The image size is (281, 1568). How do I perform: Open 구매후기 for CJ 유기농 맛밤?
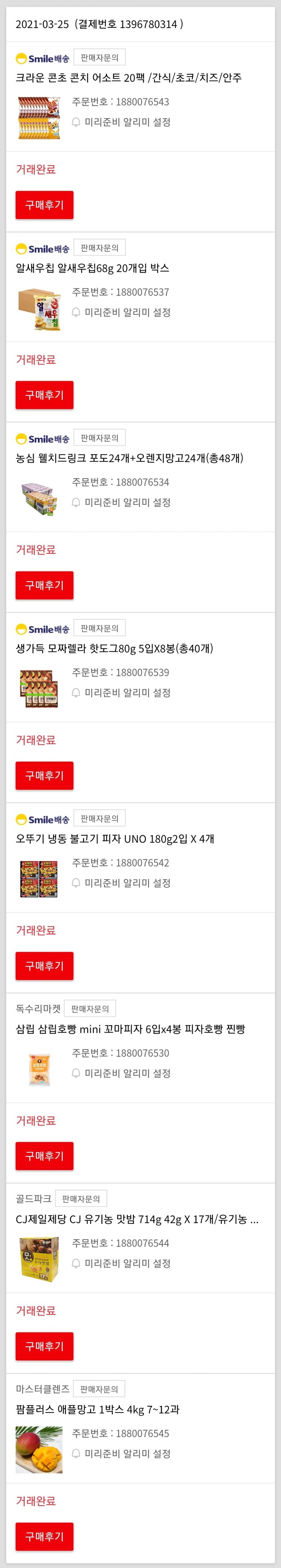pos(44,1346)
